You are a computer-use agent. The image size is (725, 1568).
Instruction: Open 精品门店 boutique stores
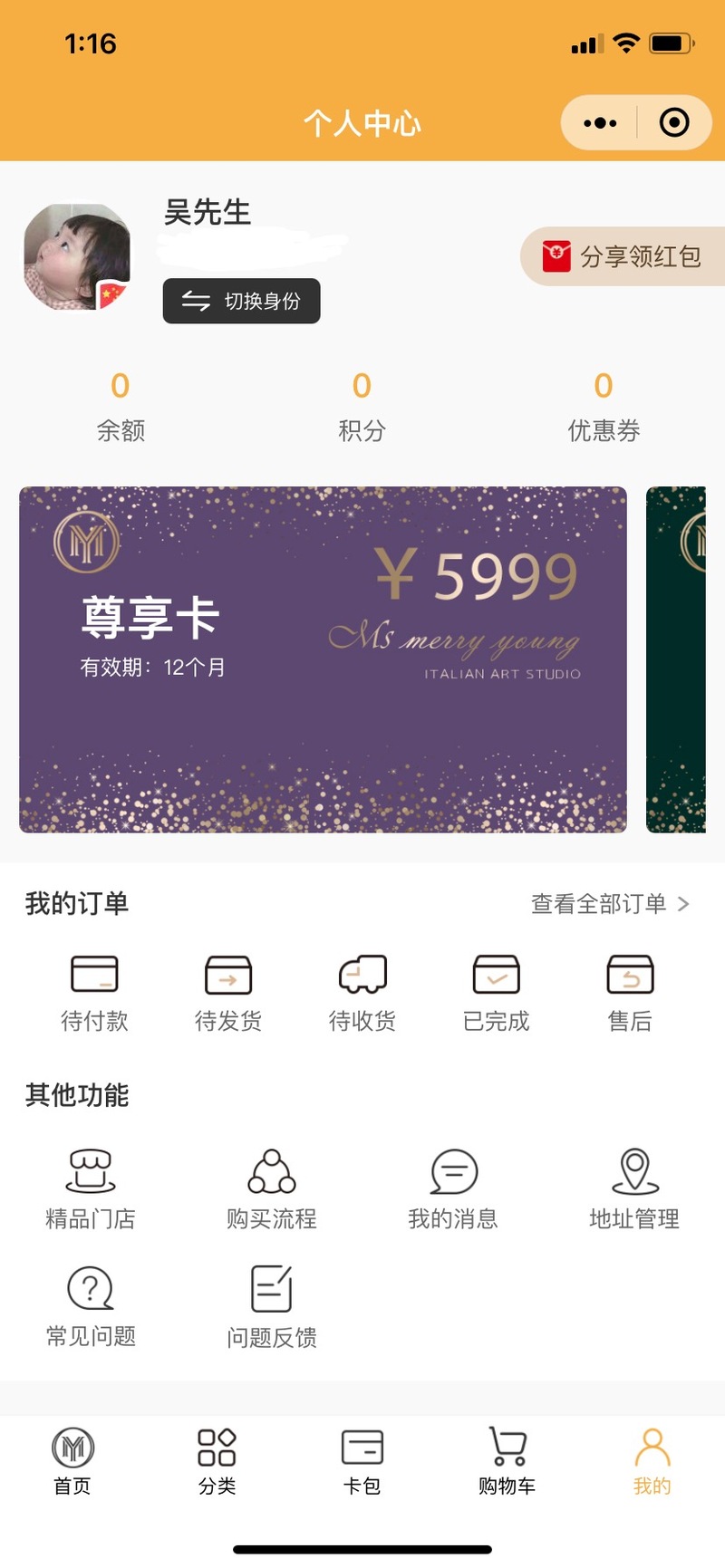[x=91, y=1188]
